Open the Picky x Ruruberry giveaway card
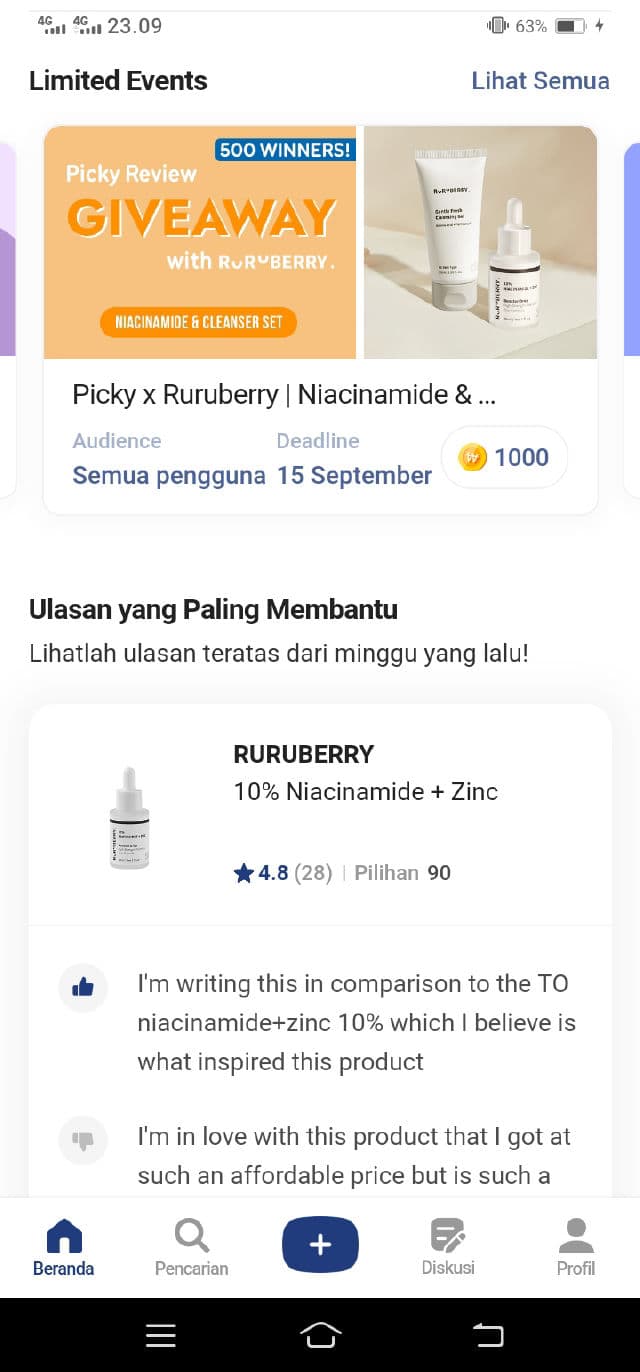640x1372 pixels. 320,320
